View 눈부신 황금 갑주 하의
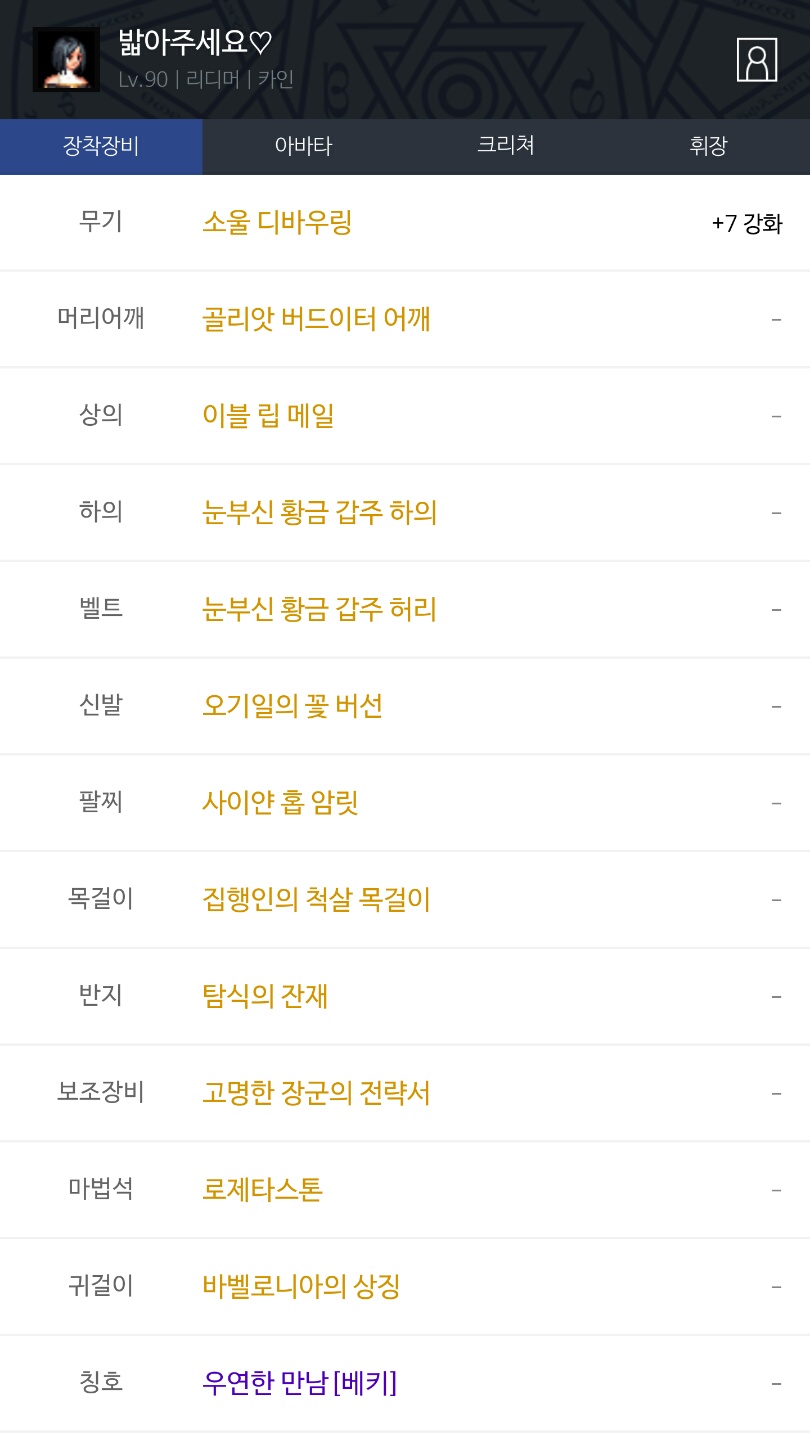 tap(320, 512)
